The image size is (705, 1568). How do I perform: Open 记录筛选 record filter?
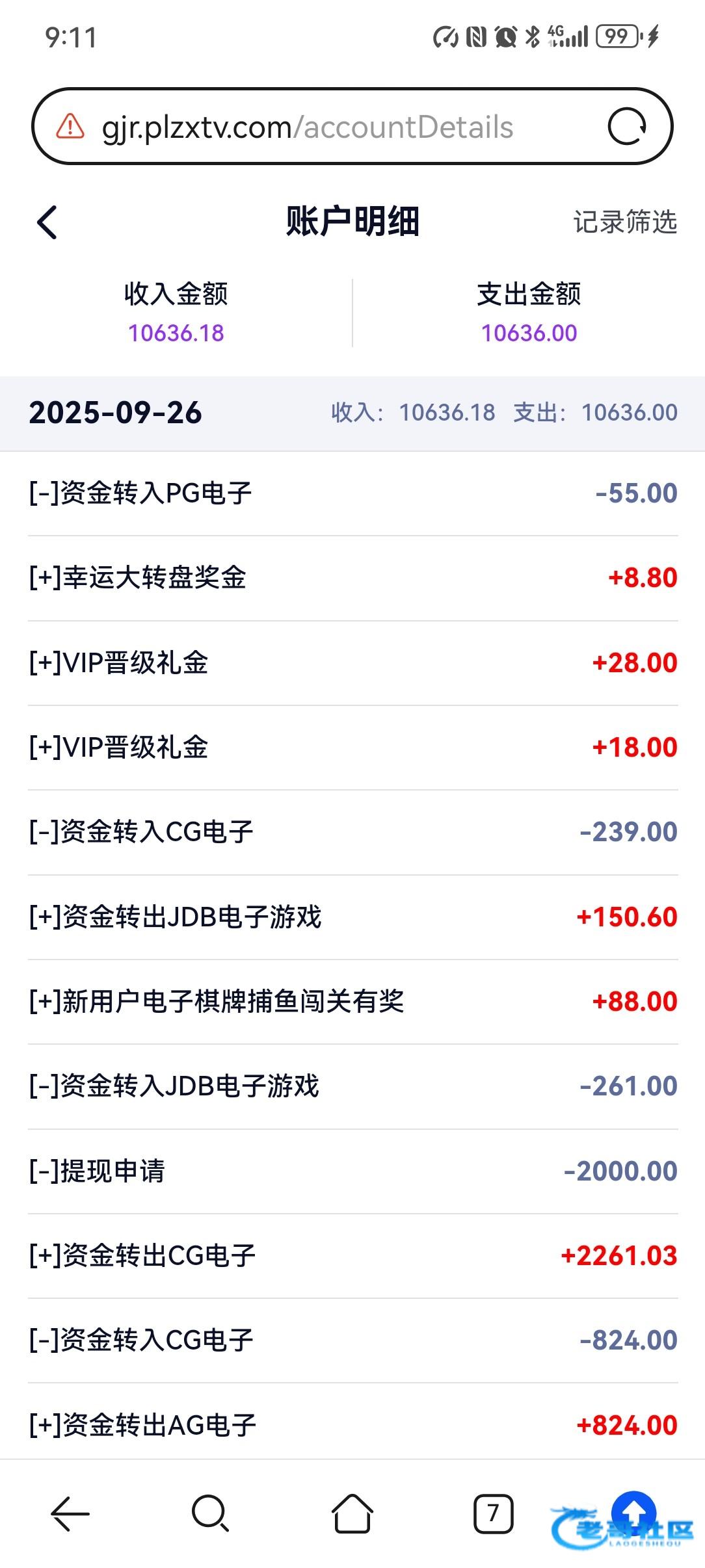pos(624,222)
